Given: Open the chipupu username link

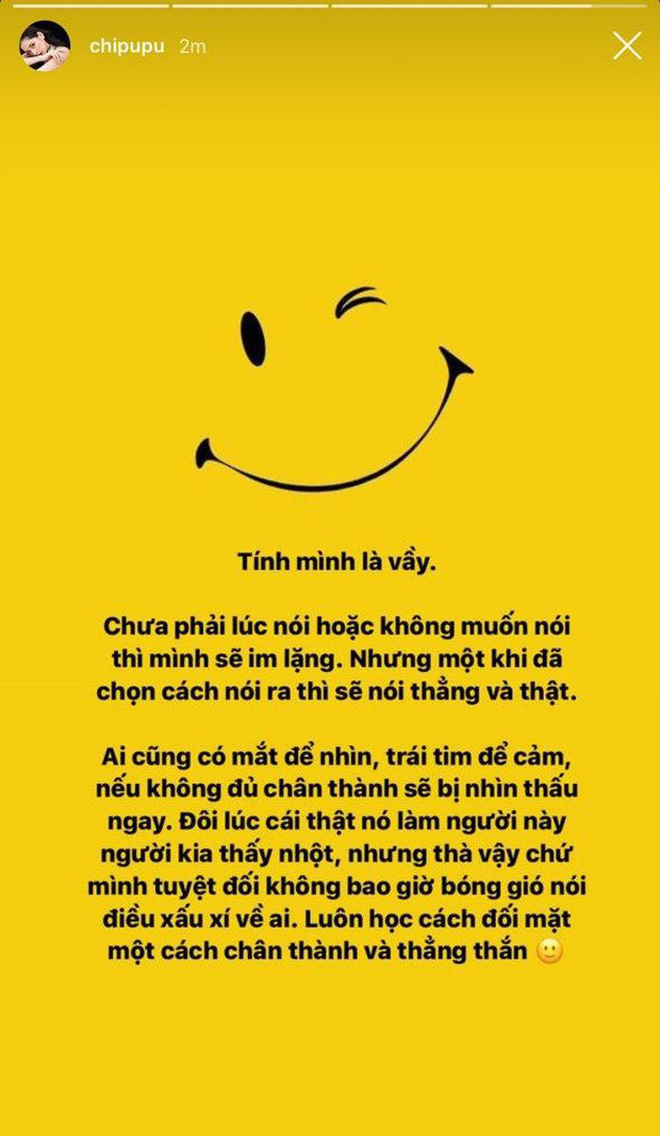Looking at the screenshot, I should 124,47.
